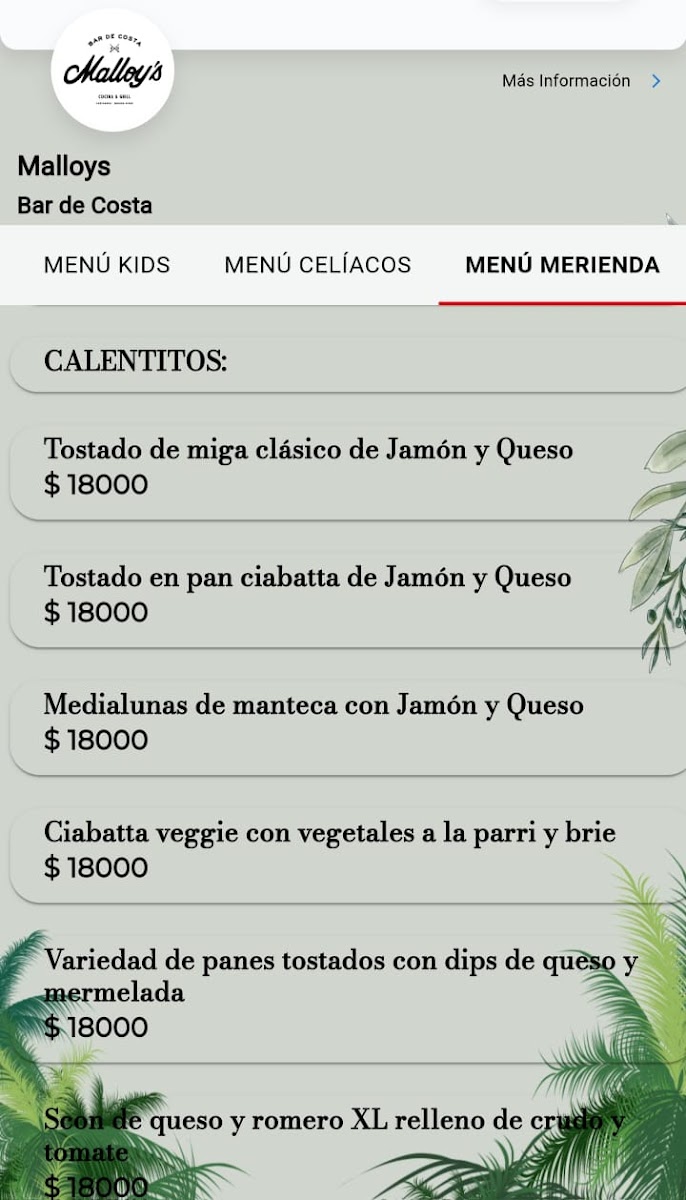The height and width of the screenshot is (1200, 686).
Task: Select Tostado en pan ciabatta item
Action: click(x=308, y=595)
